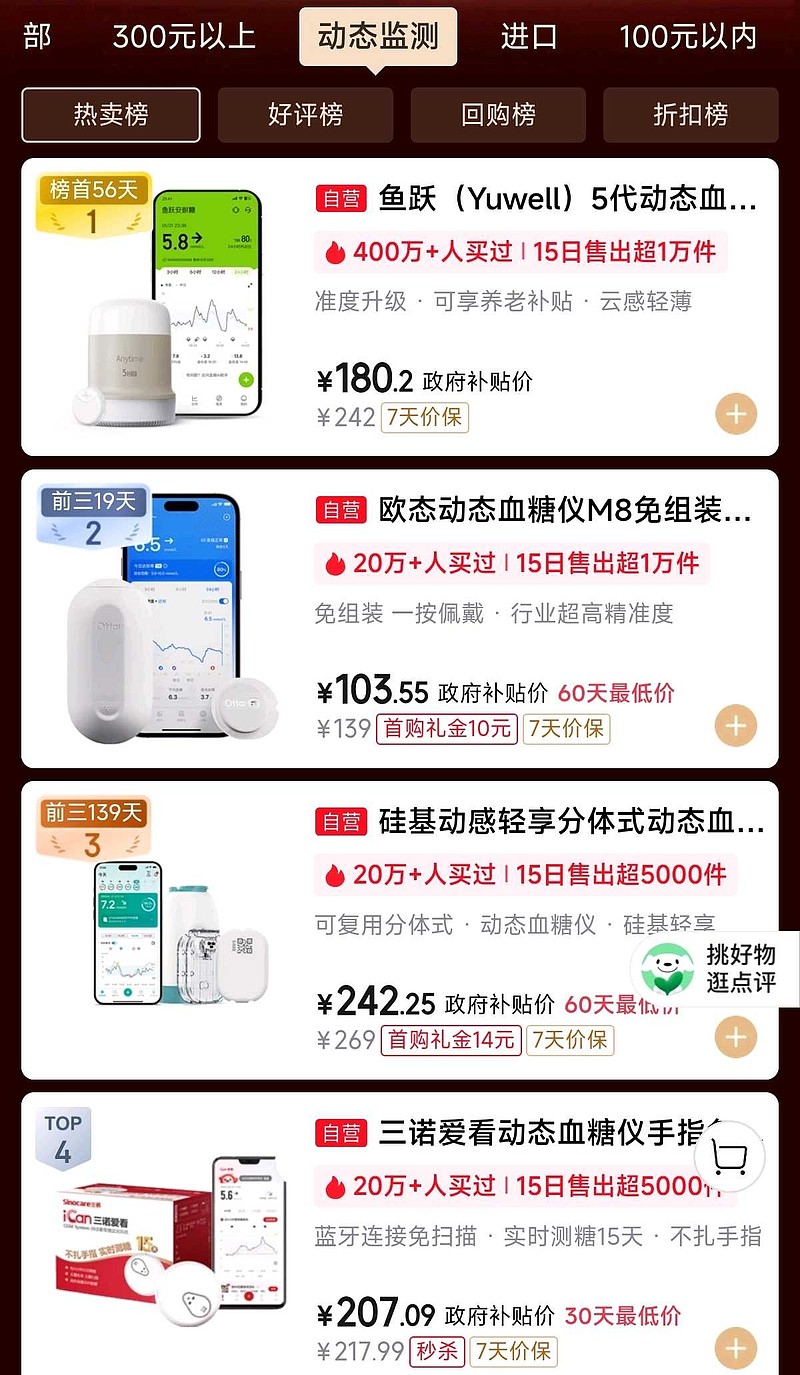Open the 折扣榜 discount ranking tab
Image resolution: width=800 pixels, height=1375 pixels.
tap(691, 115)
